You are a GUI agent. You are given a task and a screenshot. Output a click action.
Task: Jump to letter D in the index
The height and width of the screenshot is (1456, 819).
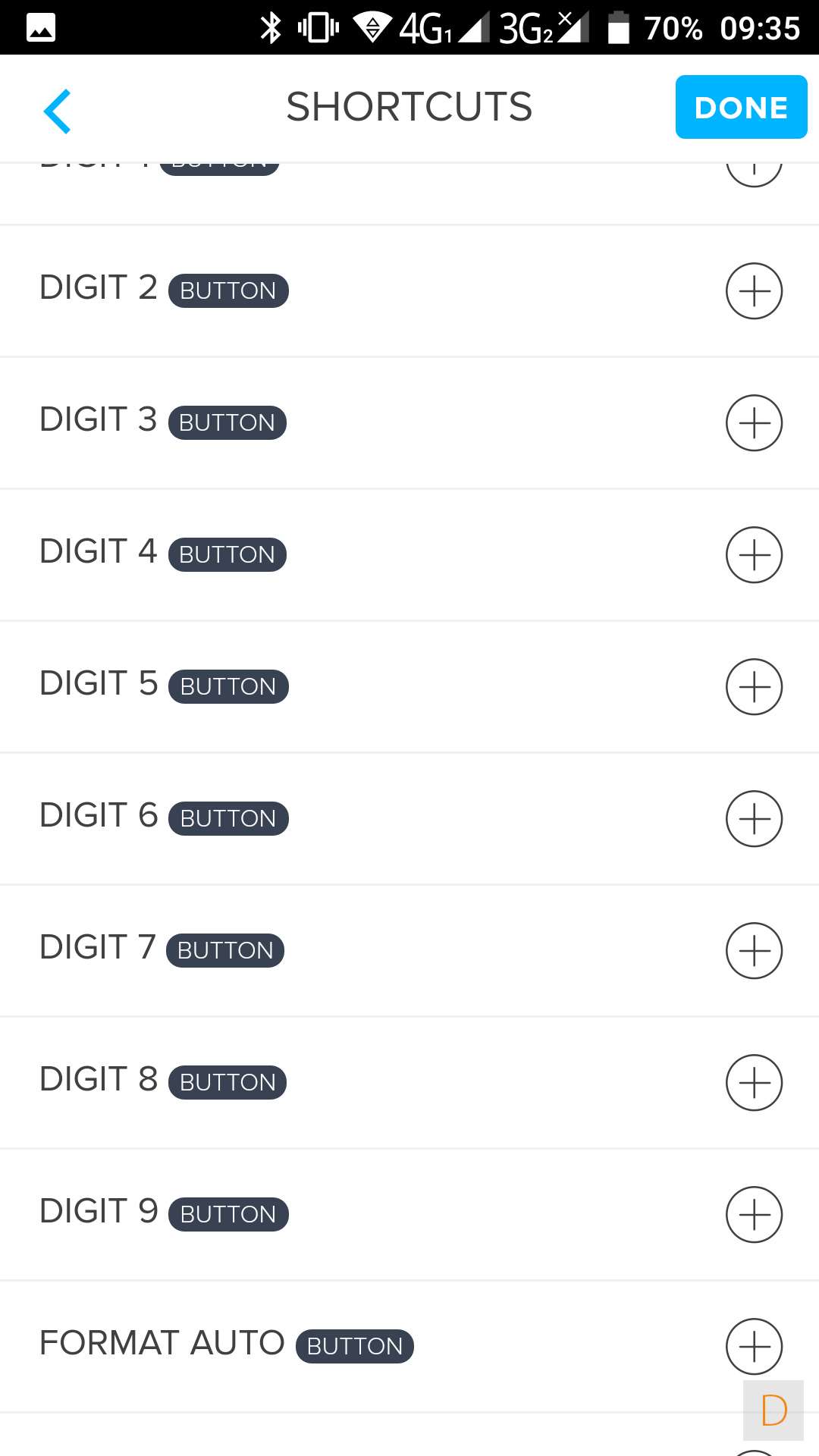[x=773, y=1410]
